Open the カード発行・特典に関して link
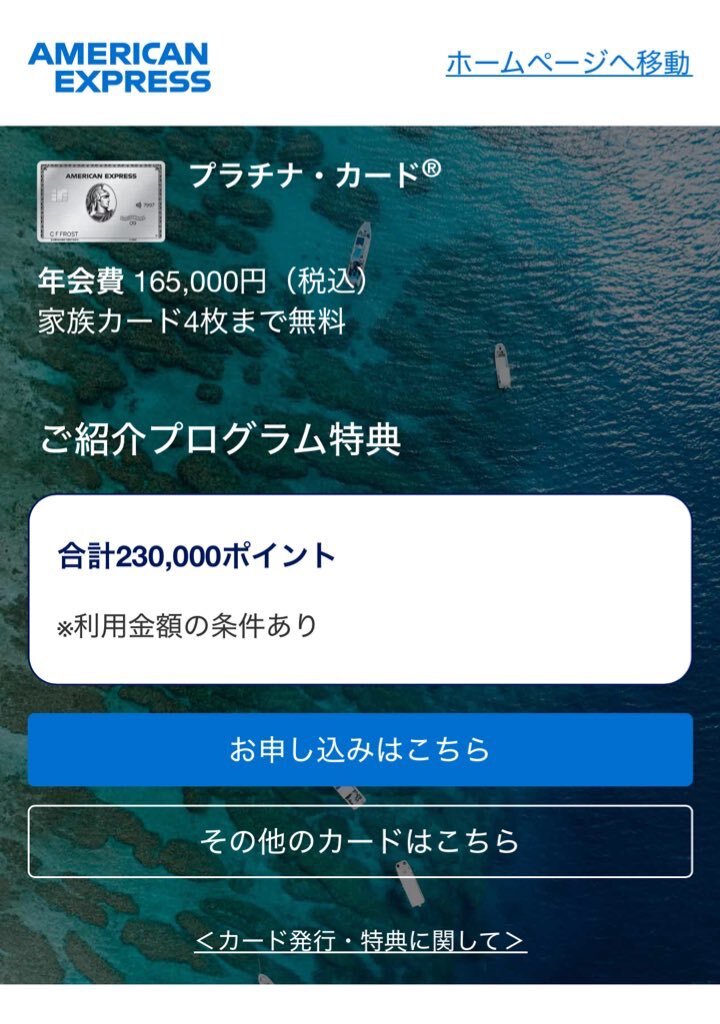The height and width of the screenshot is (1024, 720). pyautogui.click(x=360, y=940)
